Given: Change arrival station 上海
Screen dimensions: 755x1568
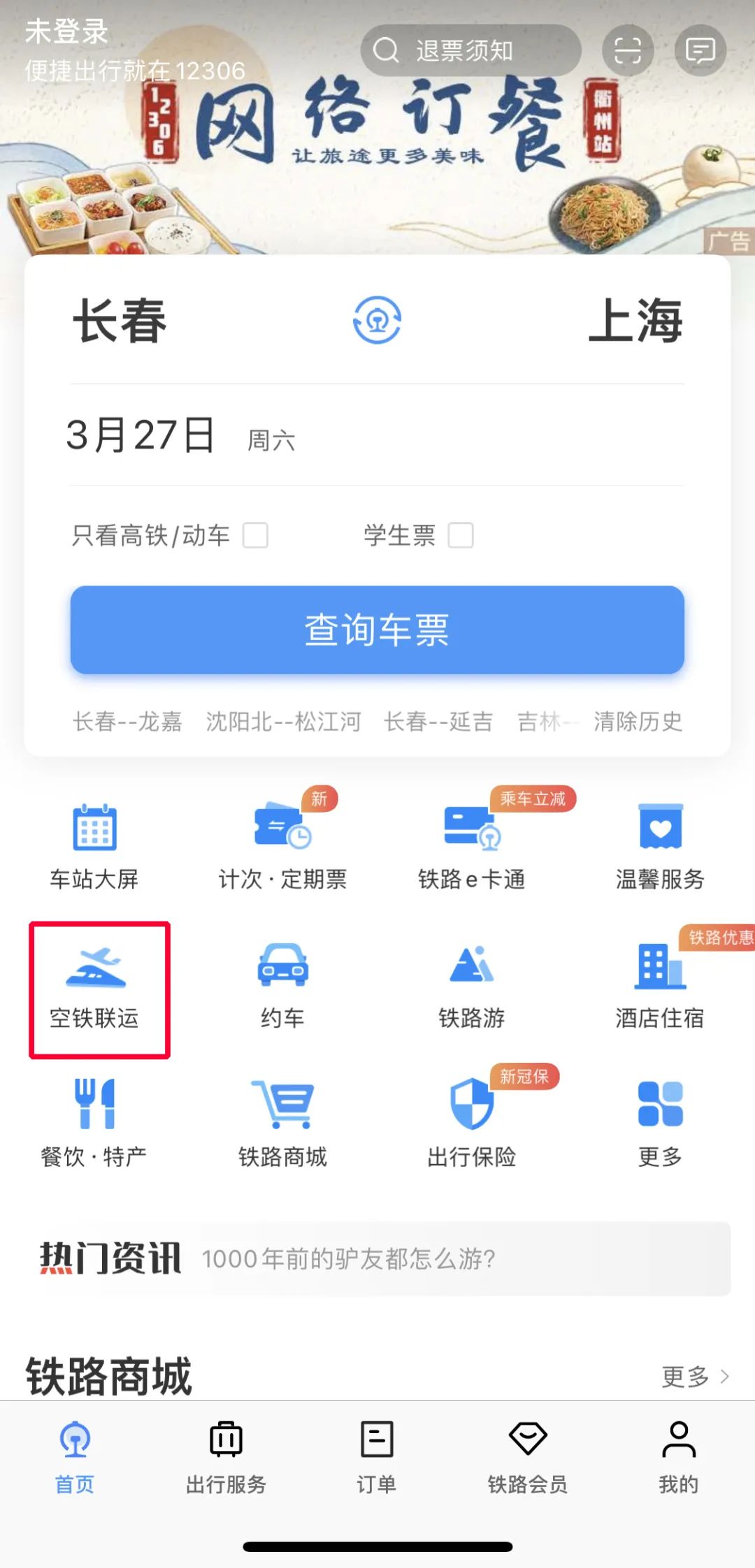Looking at the screenshot, I should [635, 321].
